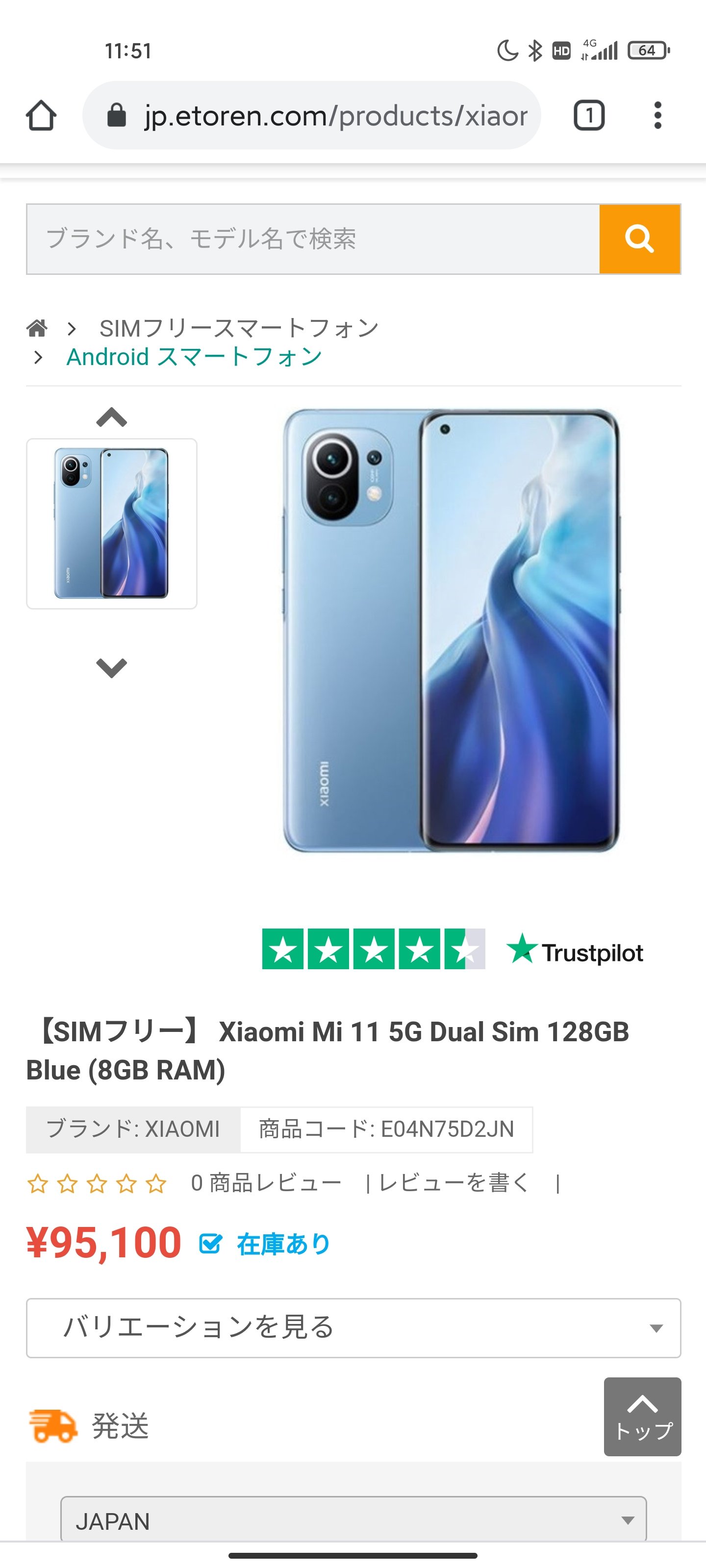This screenshot has width=706, height=1568.
Task: Show the previous thumbnail with up chevron
Action: click(x=111, y=417)
